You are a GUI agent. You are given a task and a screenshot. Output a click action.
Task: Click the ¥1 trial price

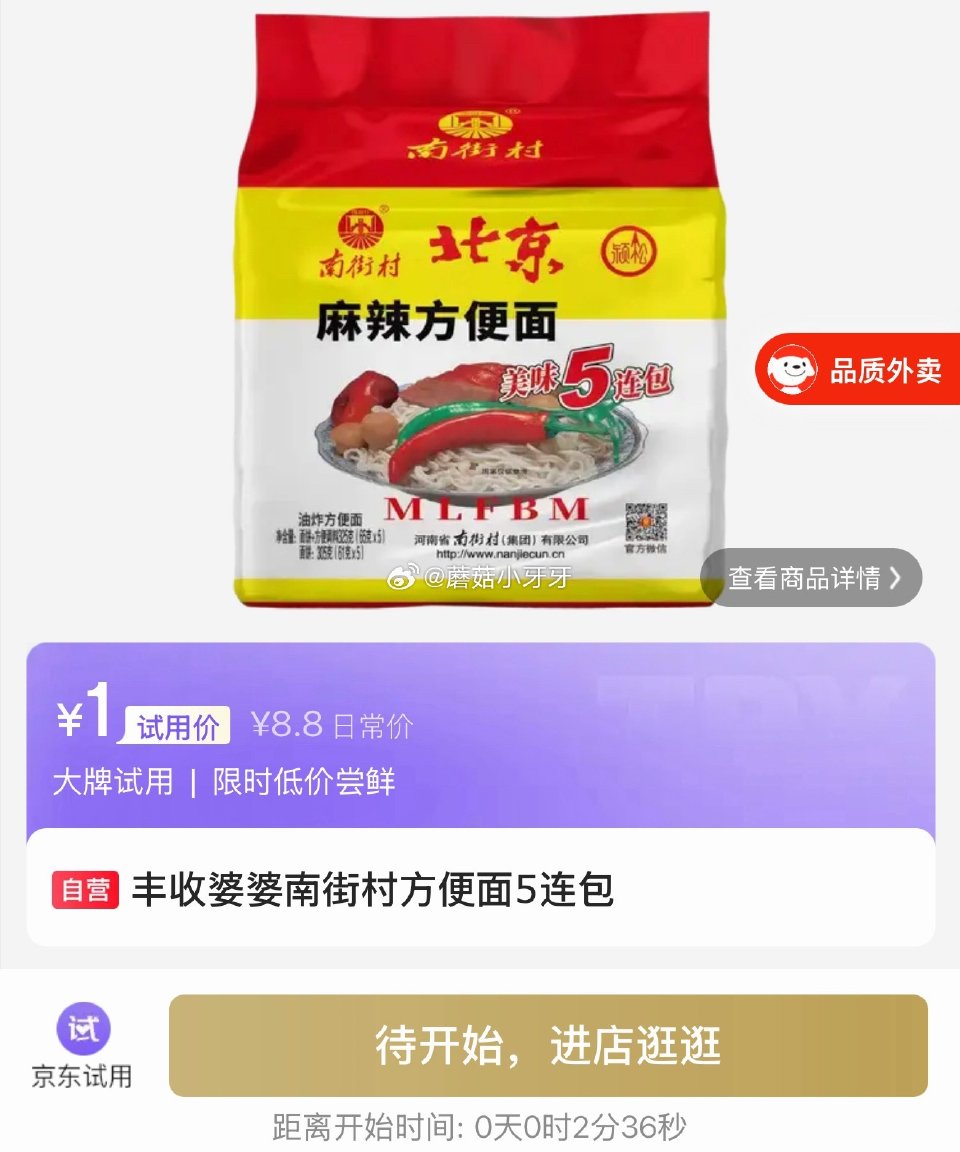[x=73, y=716]
